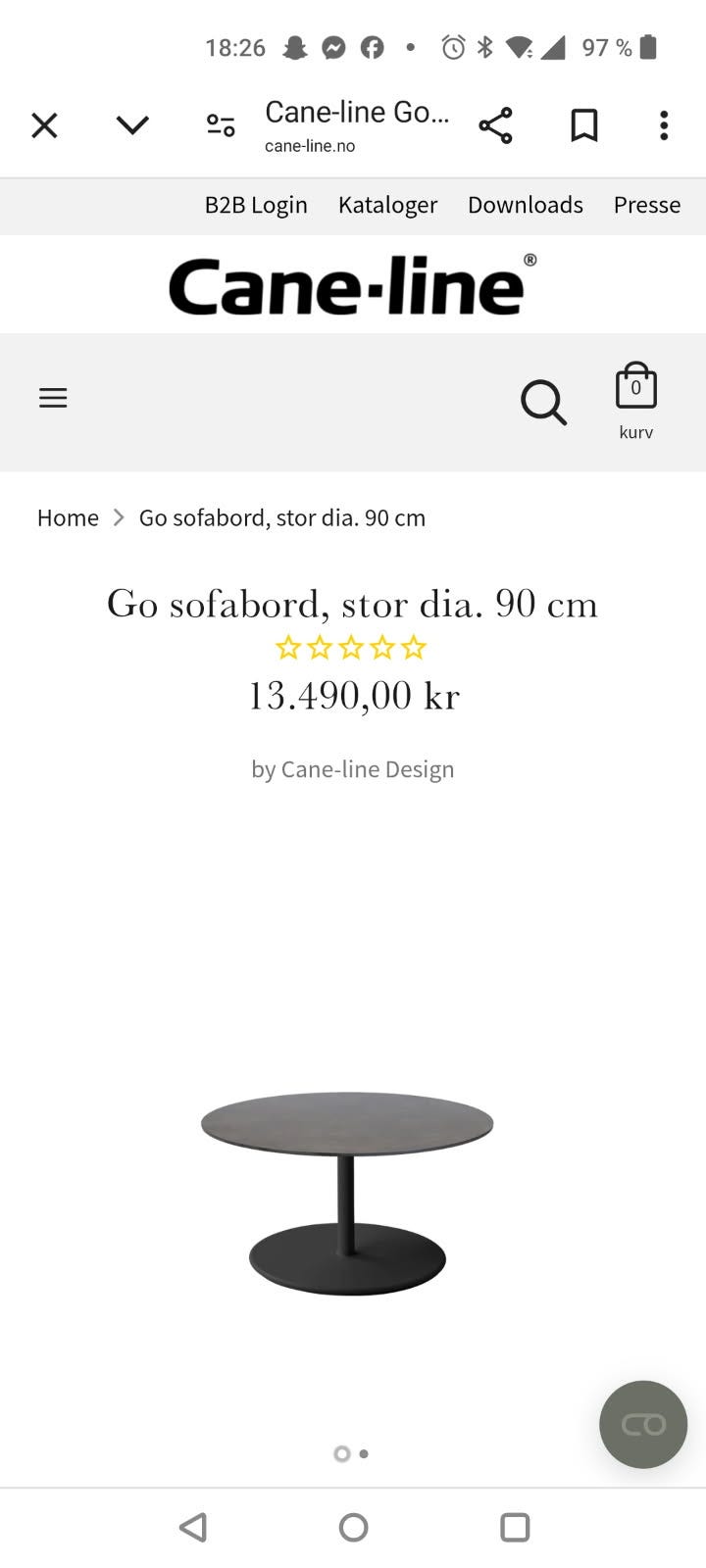This screenshot has height=1568, width=706.
Task: Open the Downloads link
Action: coord(526,205)
